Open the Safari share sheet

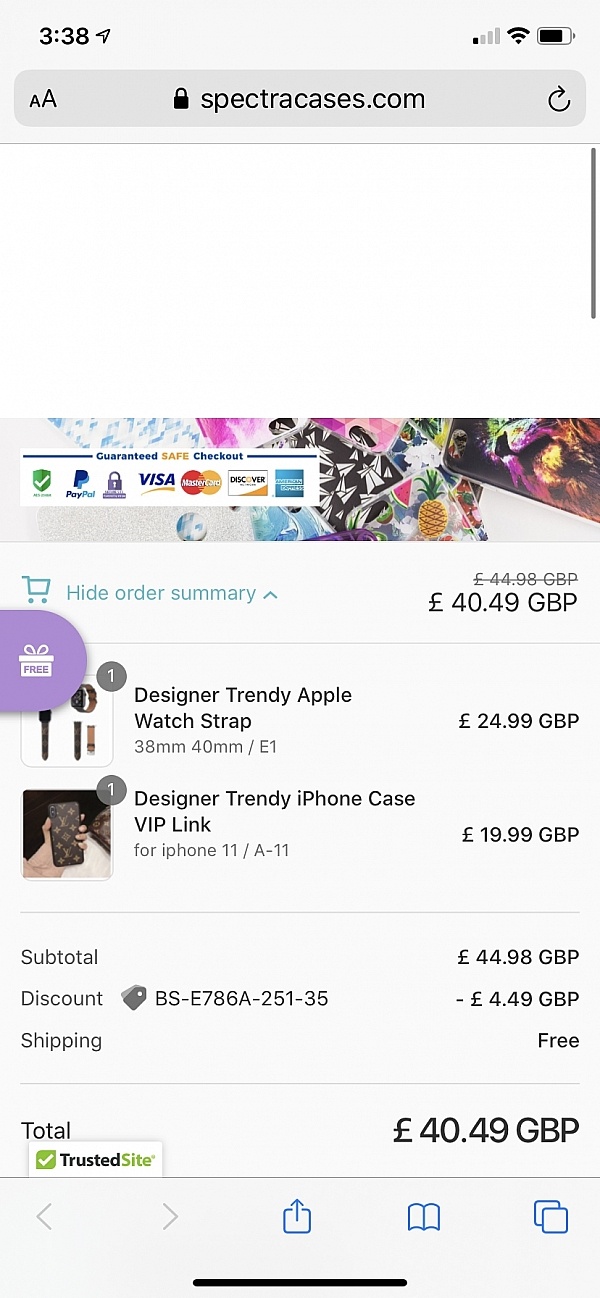[297, 1216]
